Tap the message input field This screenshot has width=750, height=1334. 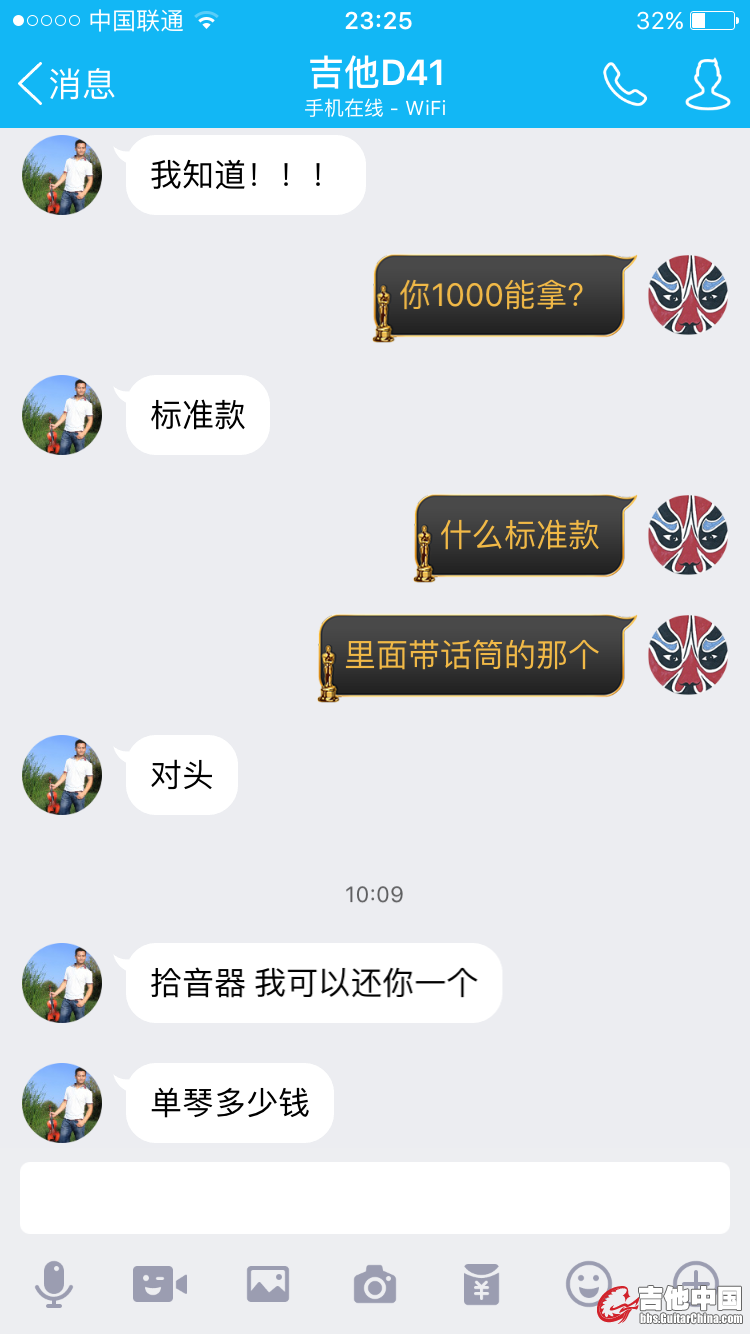pos(374,1197)
